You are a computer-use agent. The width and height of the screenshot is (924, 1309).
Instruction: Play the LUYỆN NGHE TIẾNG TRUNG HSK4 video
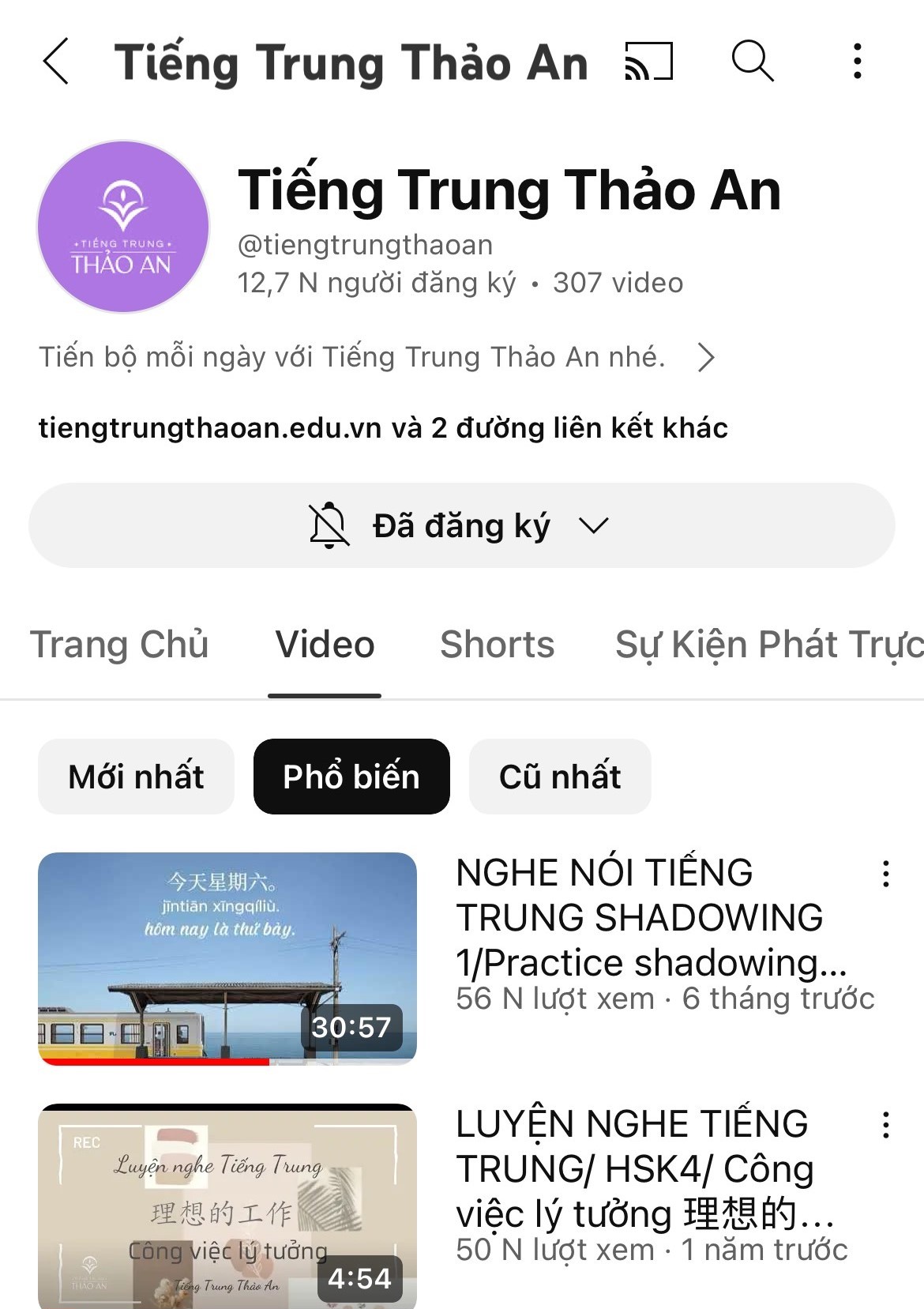227,1205
